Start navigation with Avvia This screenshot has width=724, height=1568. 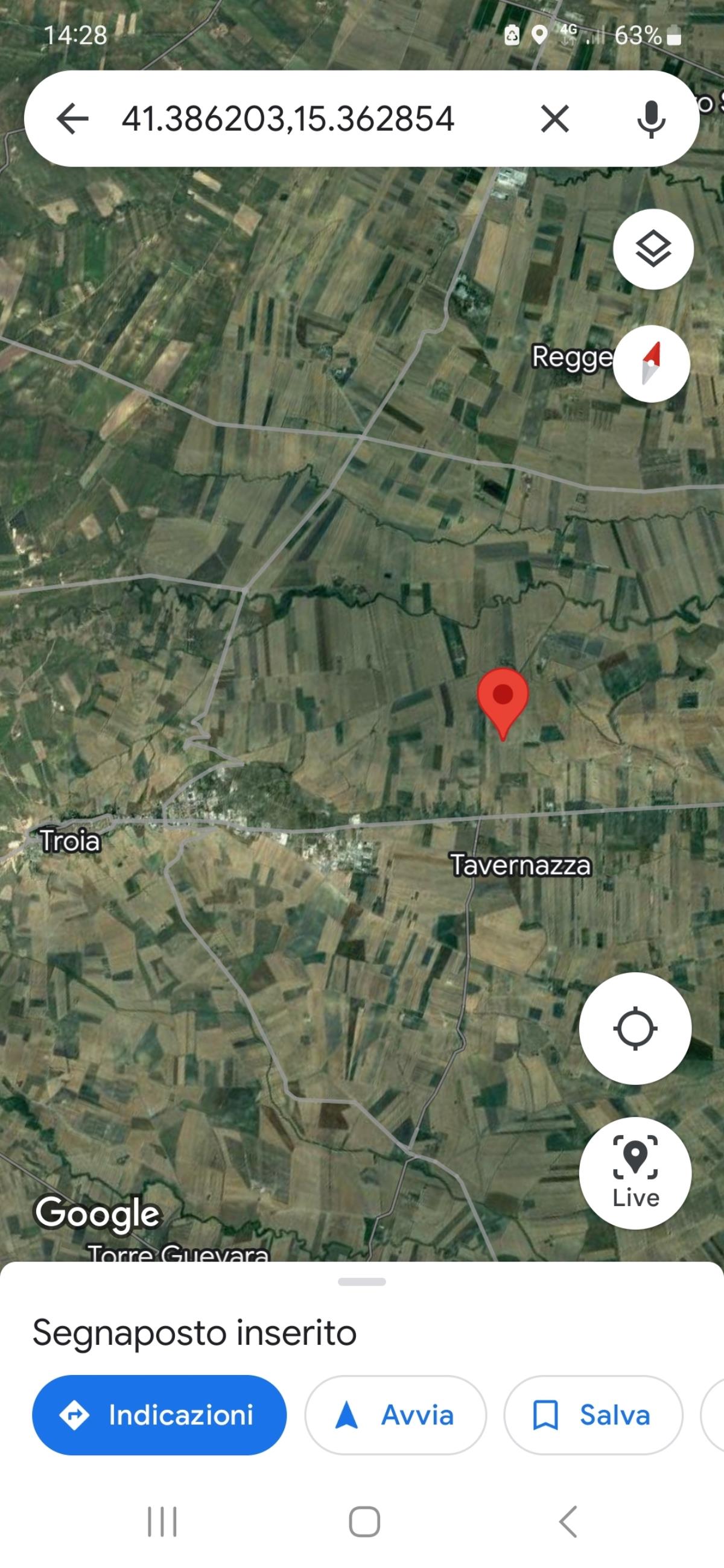tap(395, 1415)
